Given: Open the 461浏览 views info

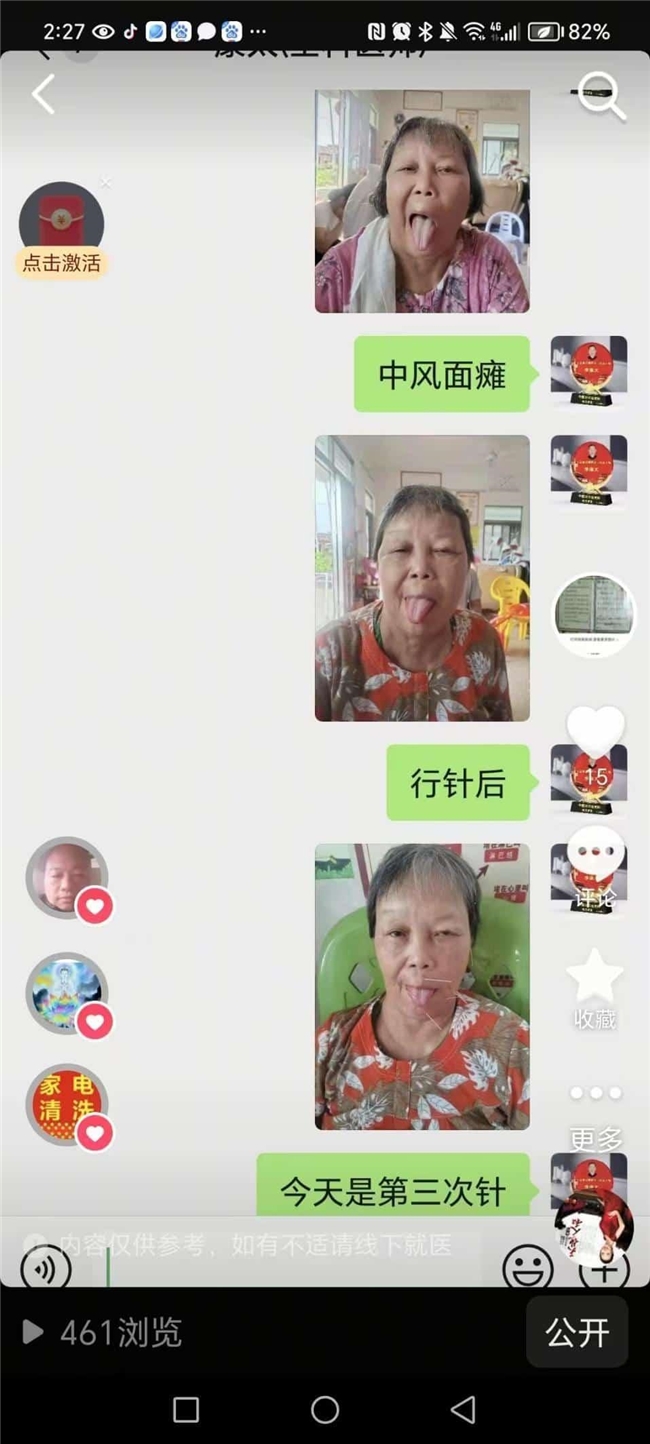Looking at the screenshot, I should point(103,1332).
